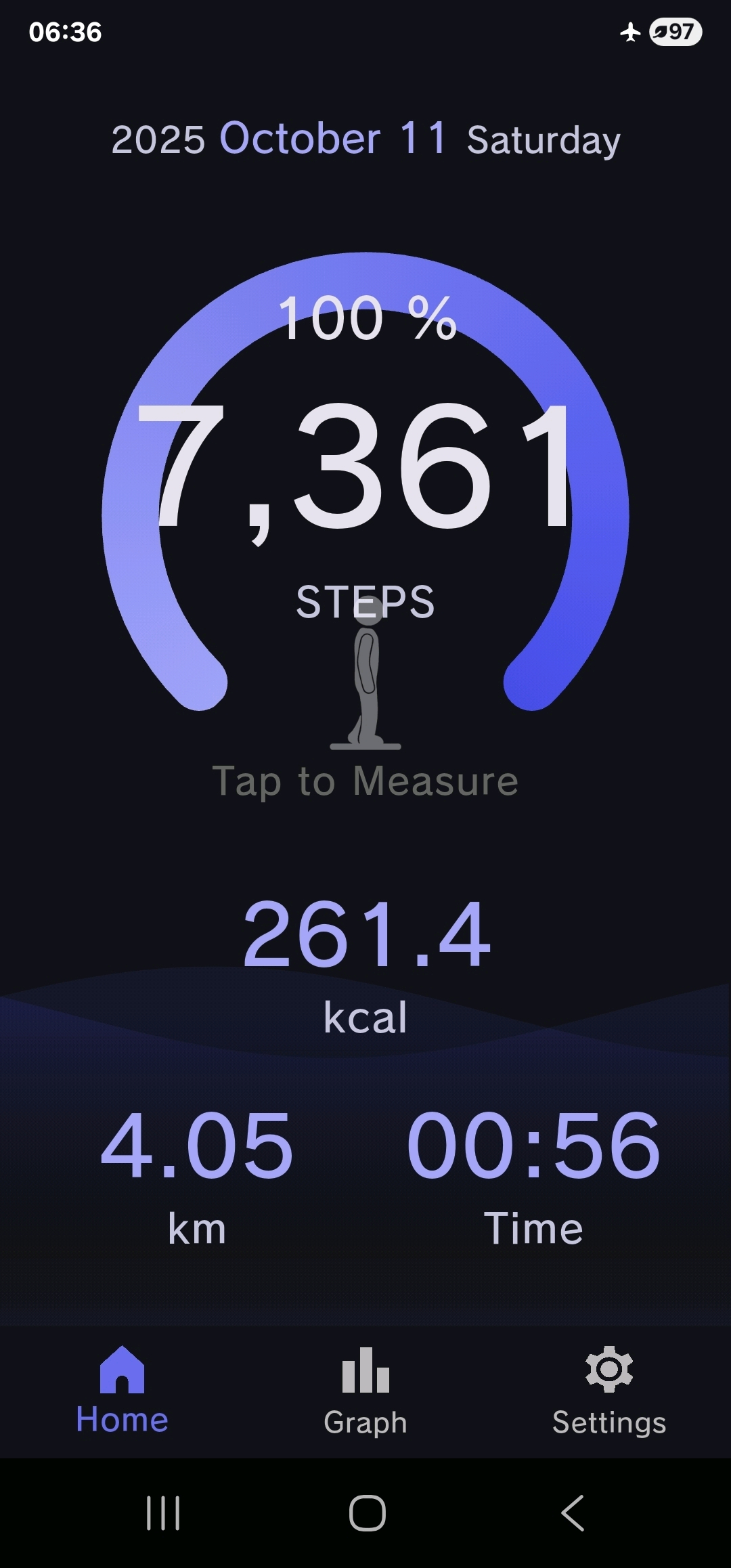
Task: Open recent apps from the navigation bar
Action: pos(163,1513)
